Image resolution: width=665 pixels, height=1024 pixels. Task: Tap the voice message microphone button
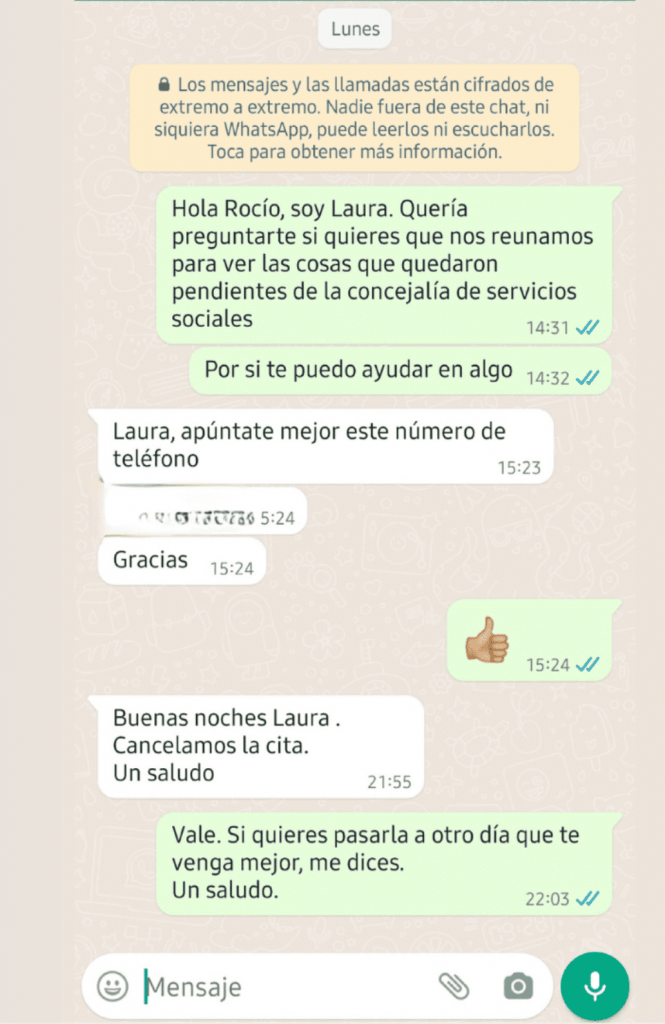[594, 986]
